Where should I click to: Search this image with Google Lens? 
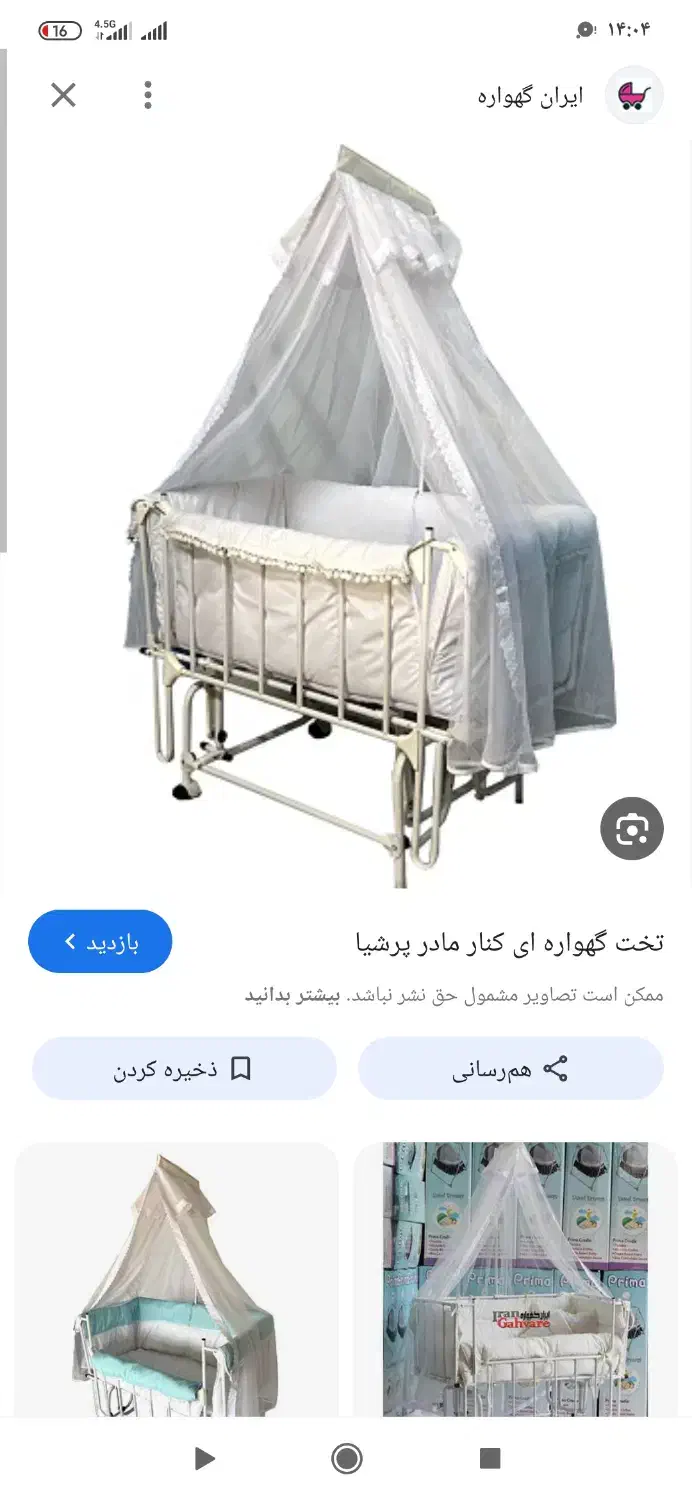(x=631, y=829)
